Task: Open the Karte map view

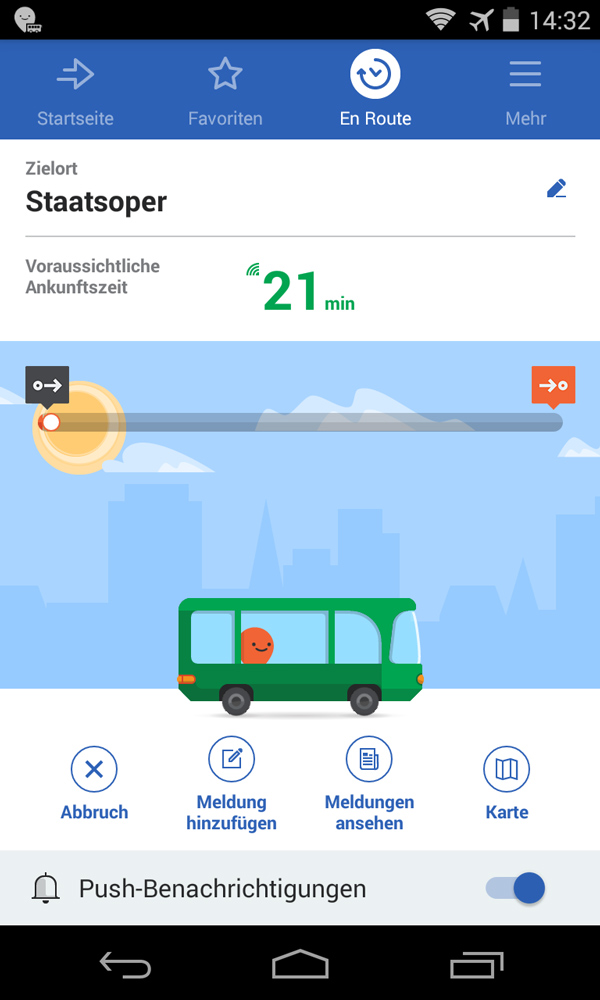Action: 506,785
